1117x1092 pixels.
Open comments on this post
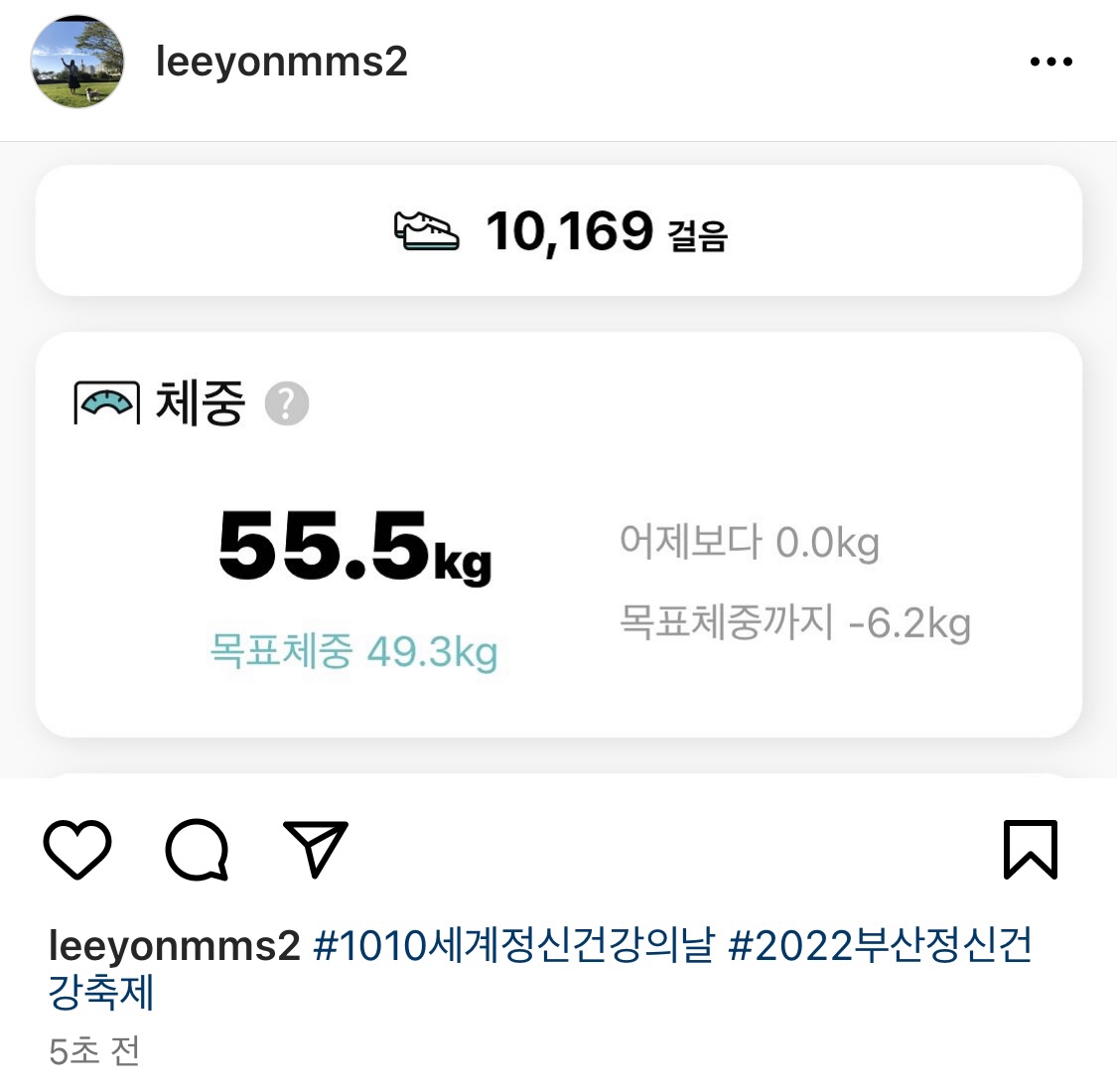197,850
